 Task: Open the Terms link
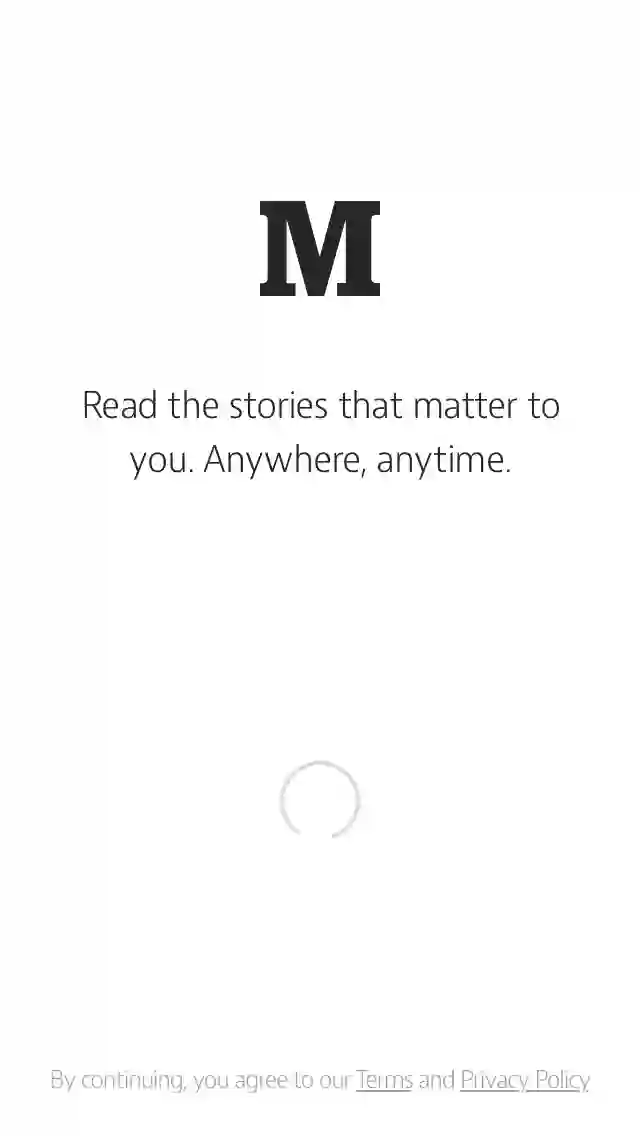click(x=384, y=1080)
